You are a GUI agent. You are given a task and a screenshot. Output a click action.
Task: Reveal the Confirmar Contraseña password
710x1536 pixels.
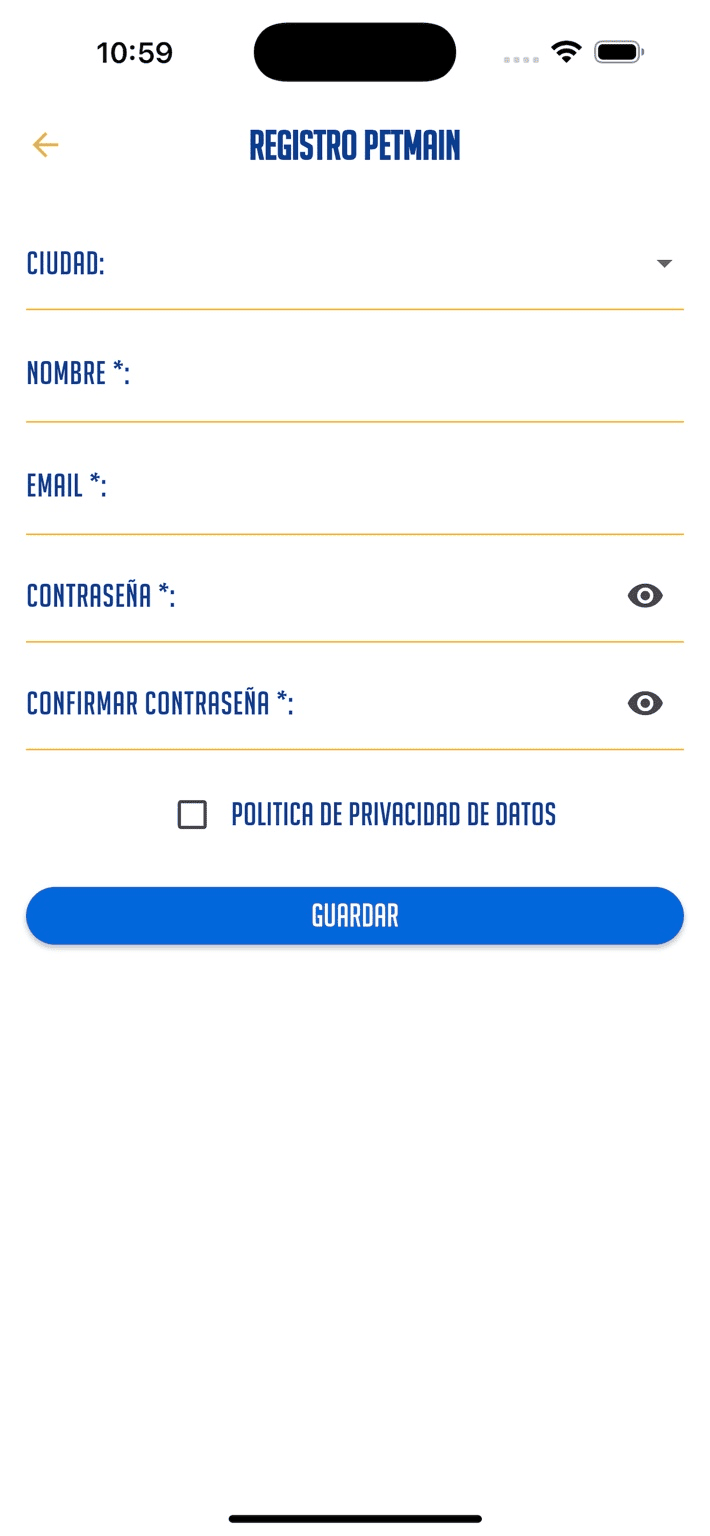click(645, 704)
